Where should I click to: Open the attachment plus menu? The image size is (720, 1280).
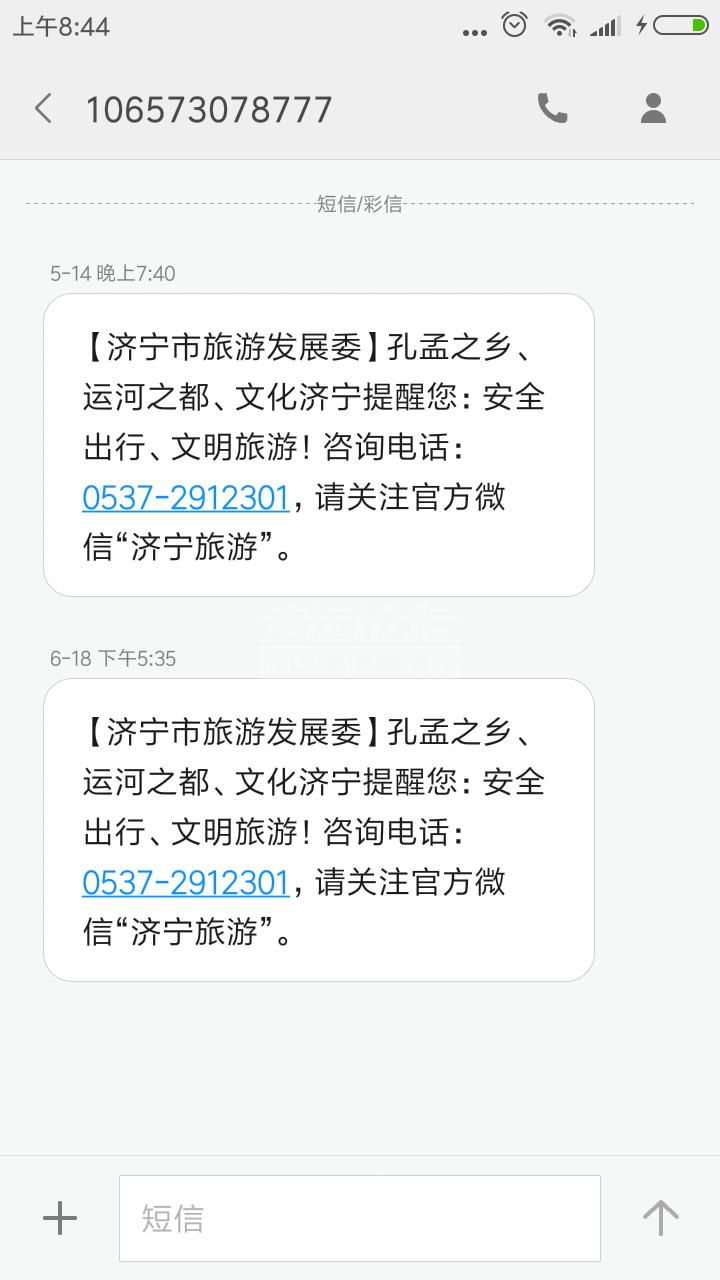coord(60,1218)
